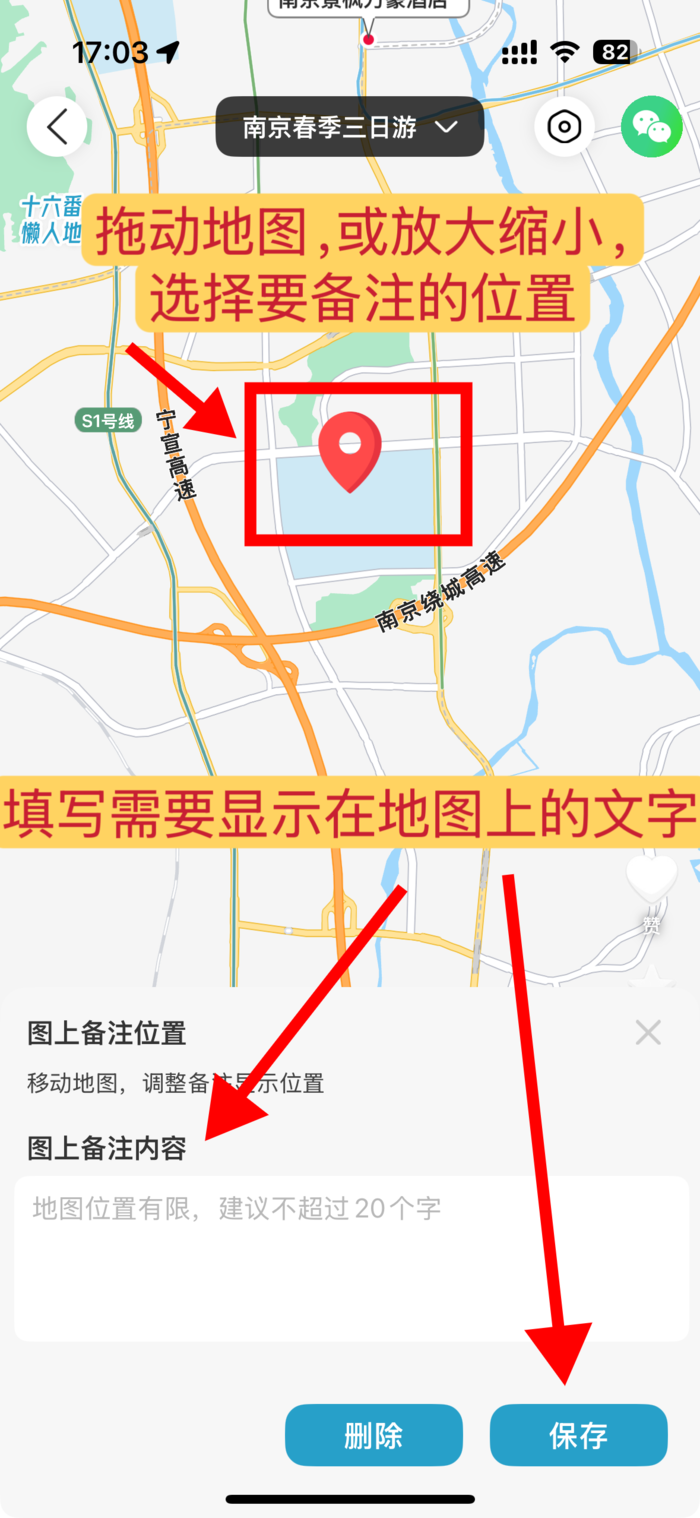This screenshot has width=700, height=1518.
Task: Tap the 删除 button
Action: pos(373,1435)
